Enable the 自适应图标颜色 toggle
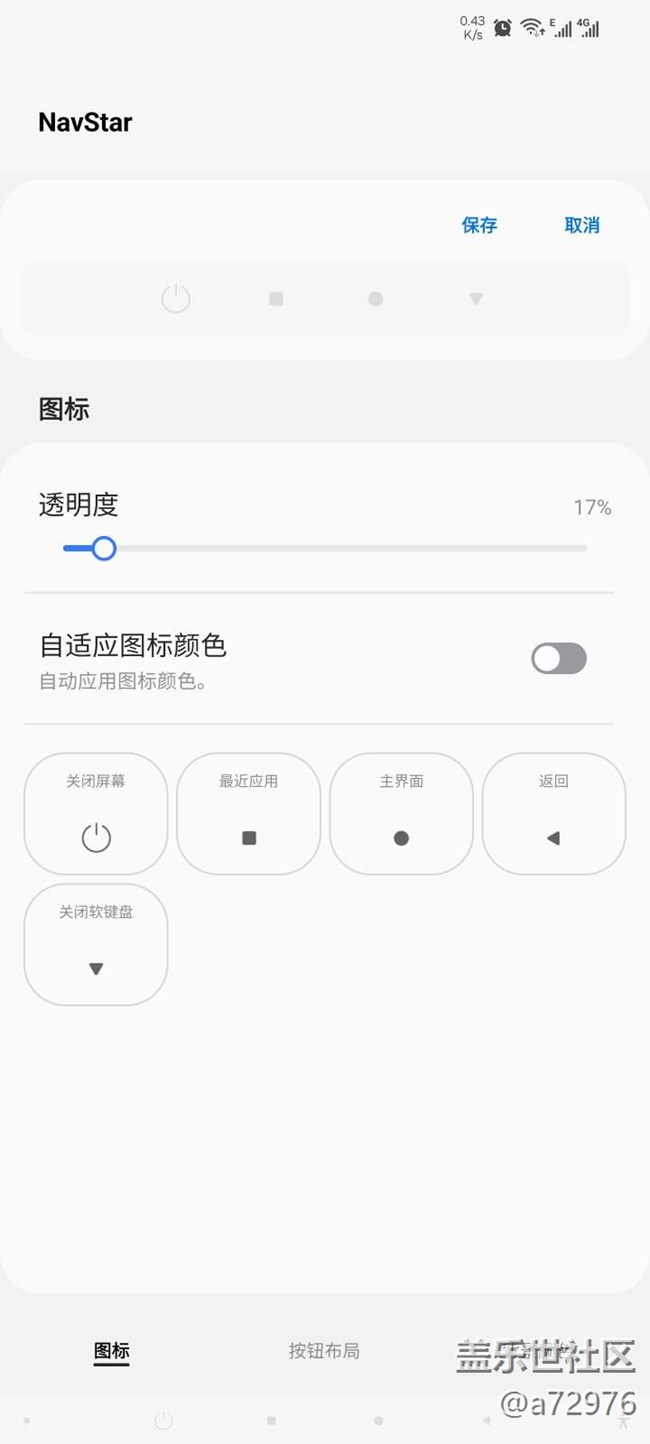The height and width of the screenshot is (1444, 650). click(x=558, y=659)
